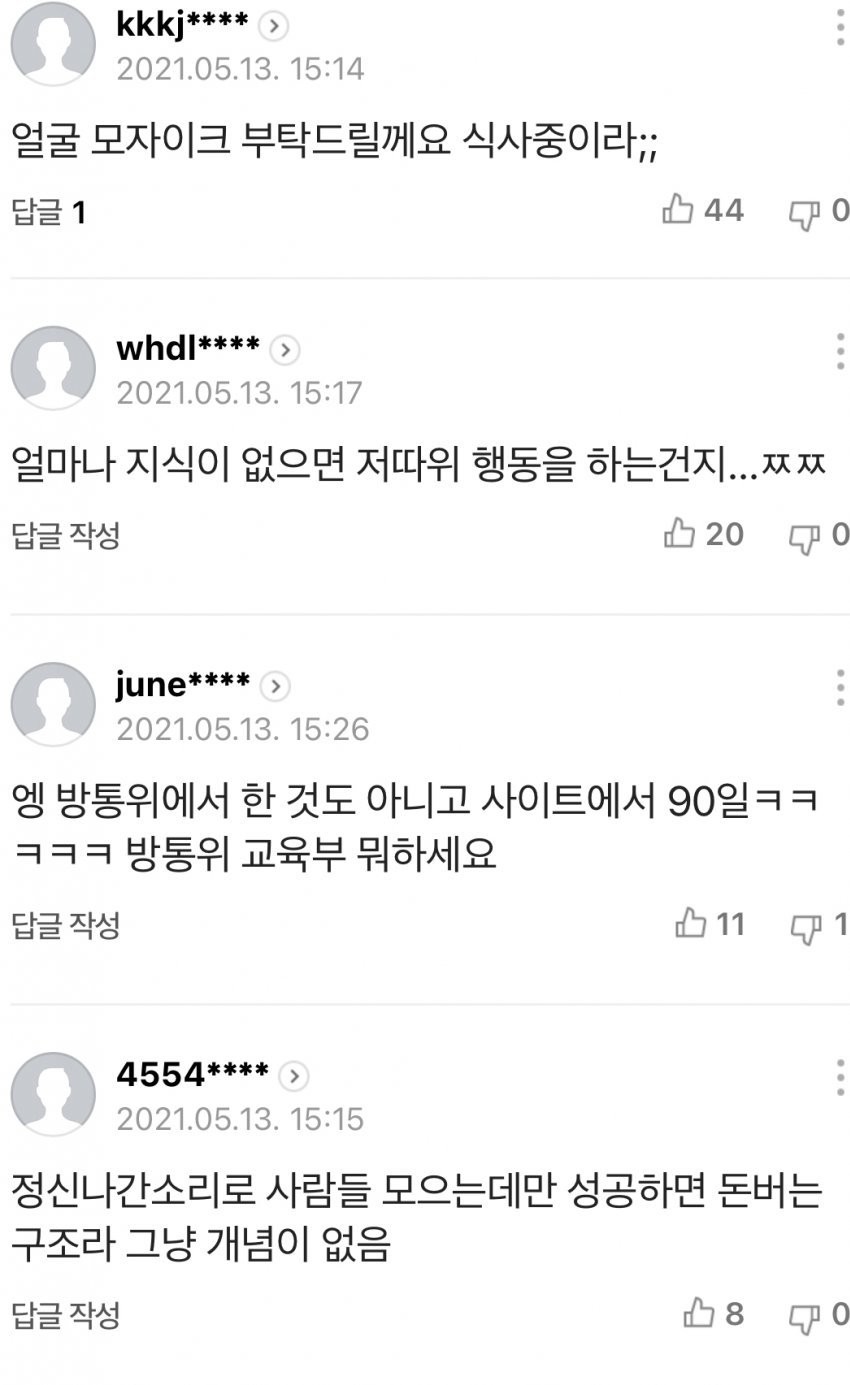Open kkkj**** profile chevron

coord(274,27)
